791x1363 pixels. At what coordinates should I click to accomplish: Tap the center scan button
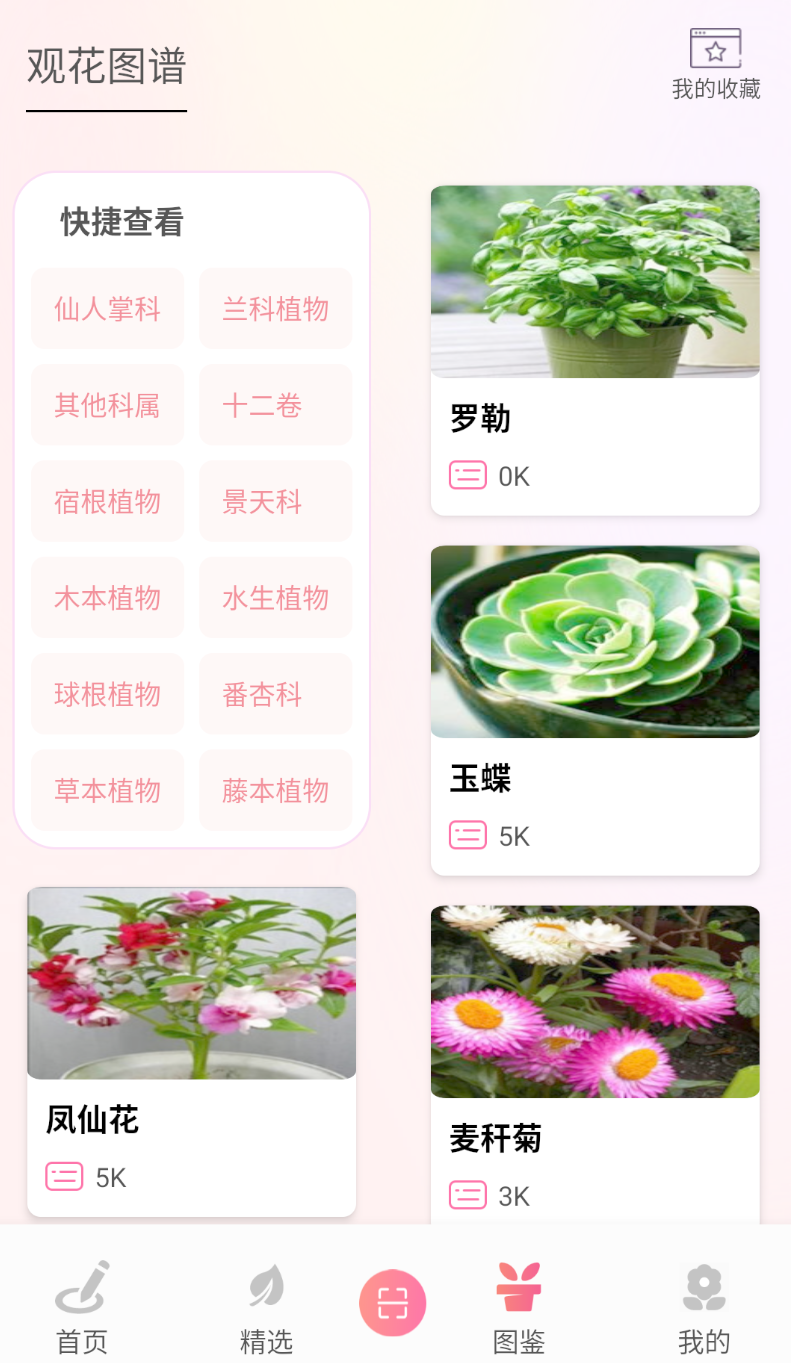pyautogui.click(x=393, y=1303)
